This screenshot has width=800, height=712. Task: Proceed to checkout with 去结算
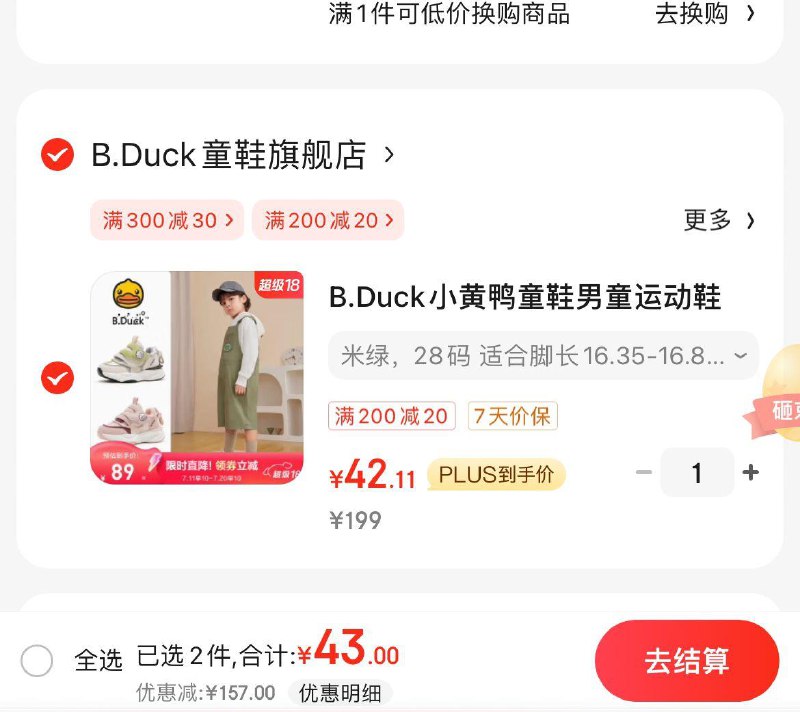[686, 661]
